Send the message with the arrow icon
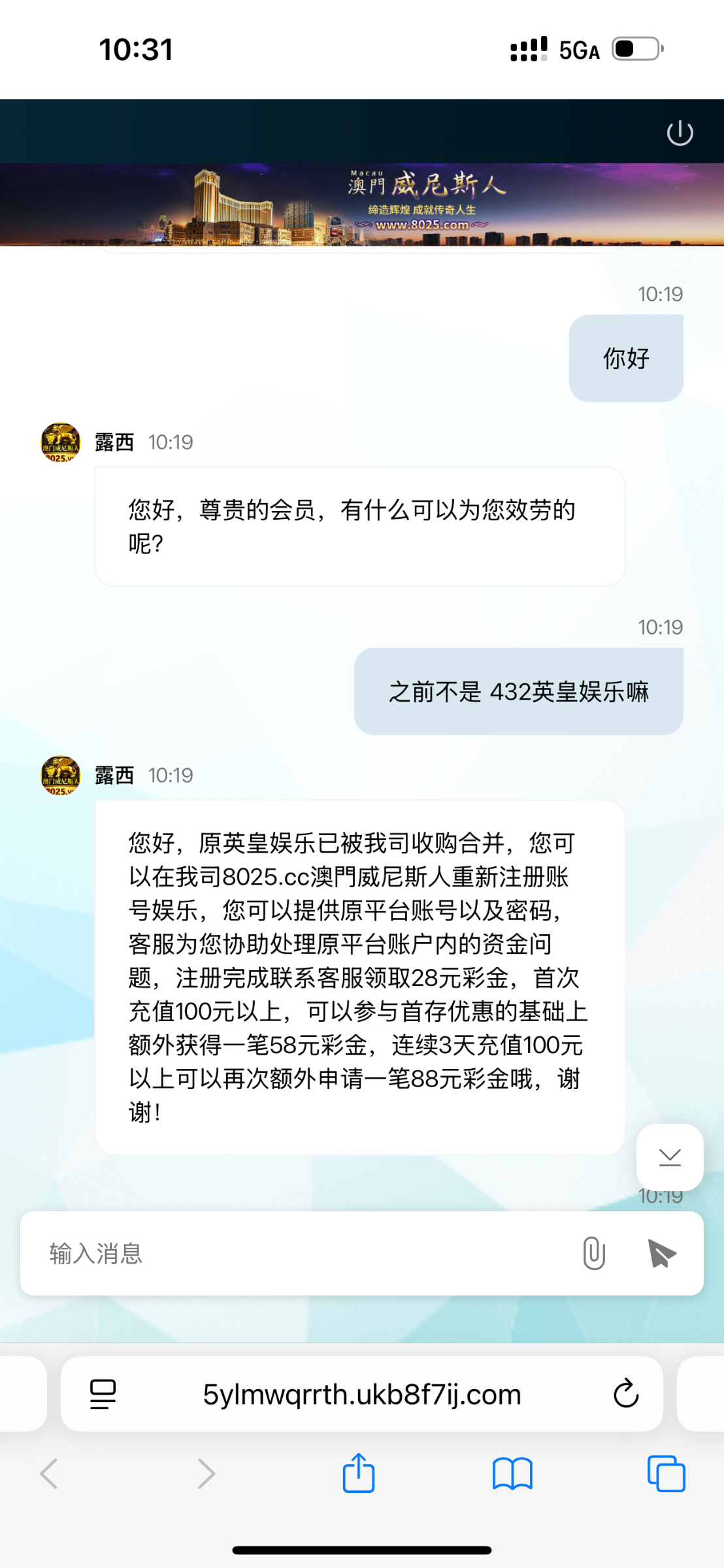Image resolution: width=724 pixels, height=1568 pixels. tap(661, 1253)
